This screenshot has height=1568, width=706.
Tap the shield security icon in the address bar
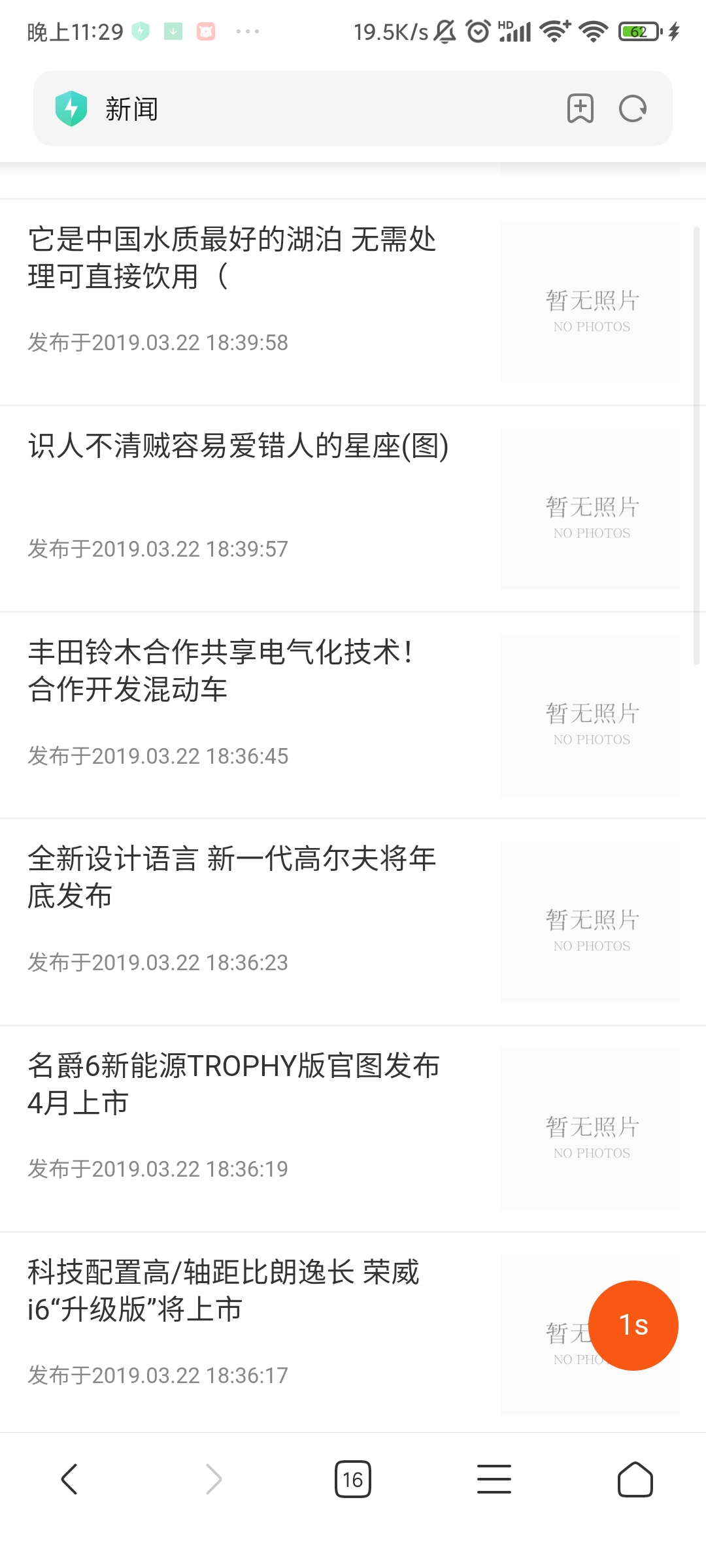click(x=72, y=108)
